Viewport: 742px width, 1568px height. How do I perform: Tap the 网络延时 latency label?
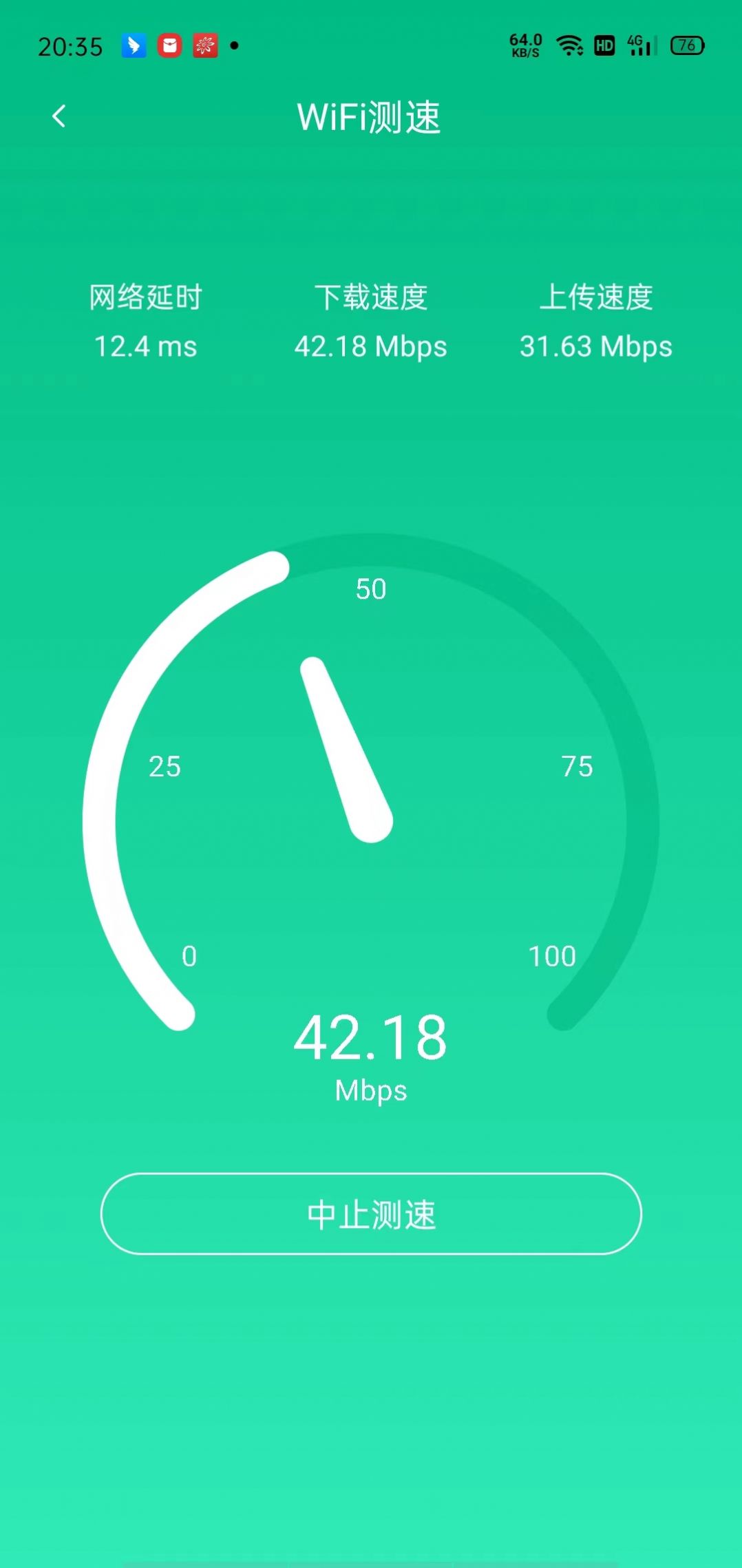coord(146,298)
